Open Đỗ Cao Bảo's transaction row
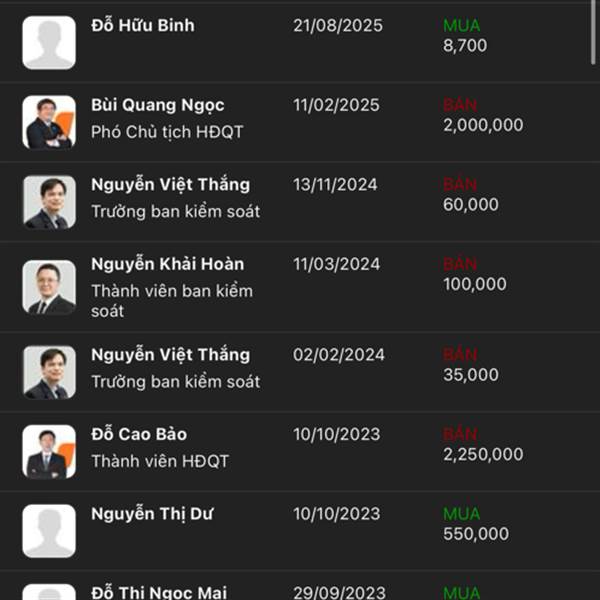 [300, 452]
